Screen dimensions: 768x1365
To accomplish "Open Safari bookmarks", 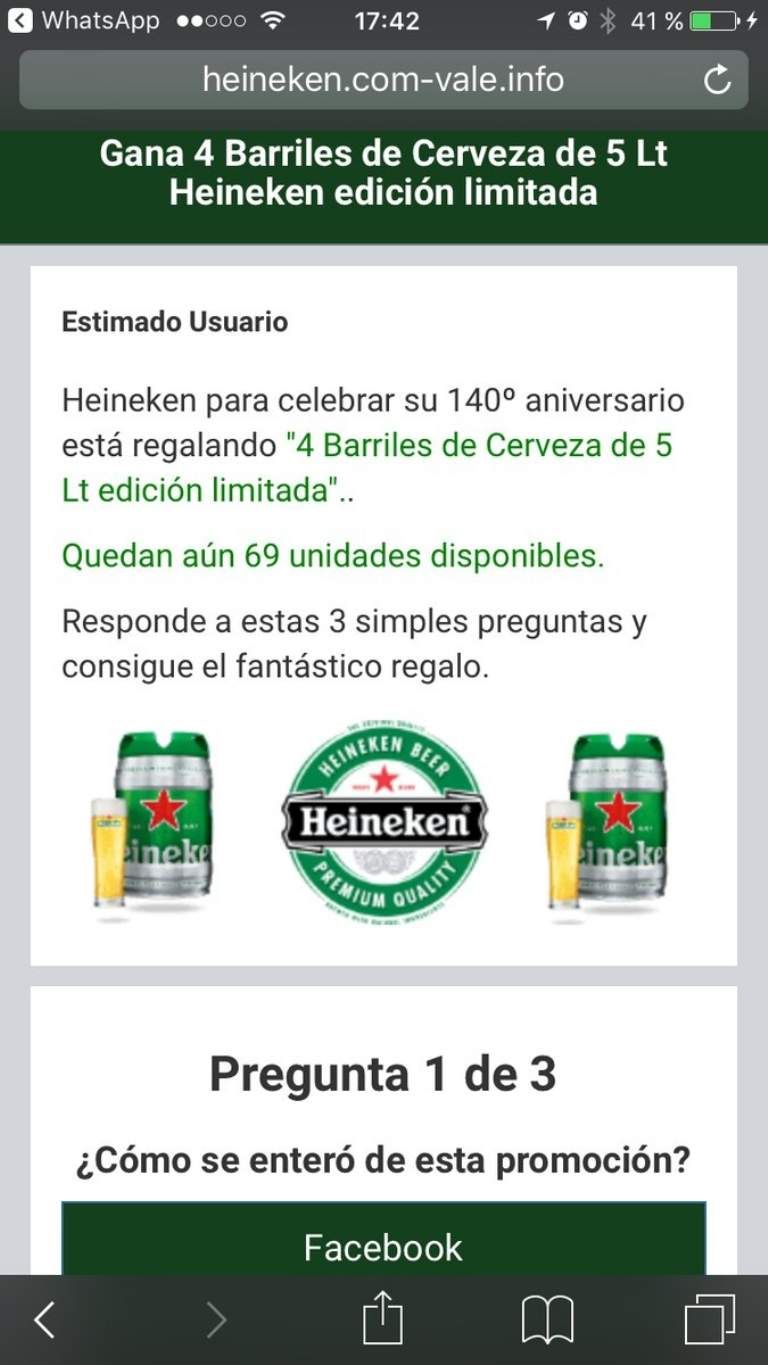I will [x=547, y=1320].
